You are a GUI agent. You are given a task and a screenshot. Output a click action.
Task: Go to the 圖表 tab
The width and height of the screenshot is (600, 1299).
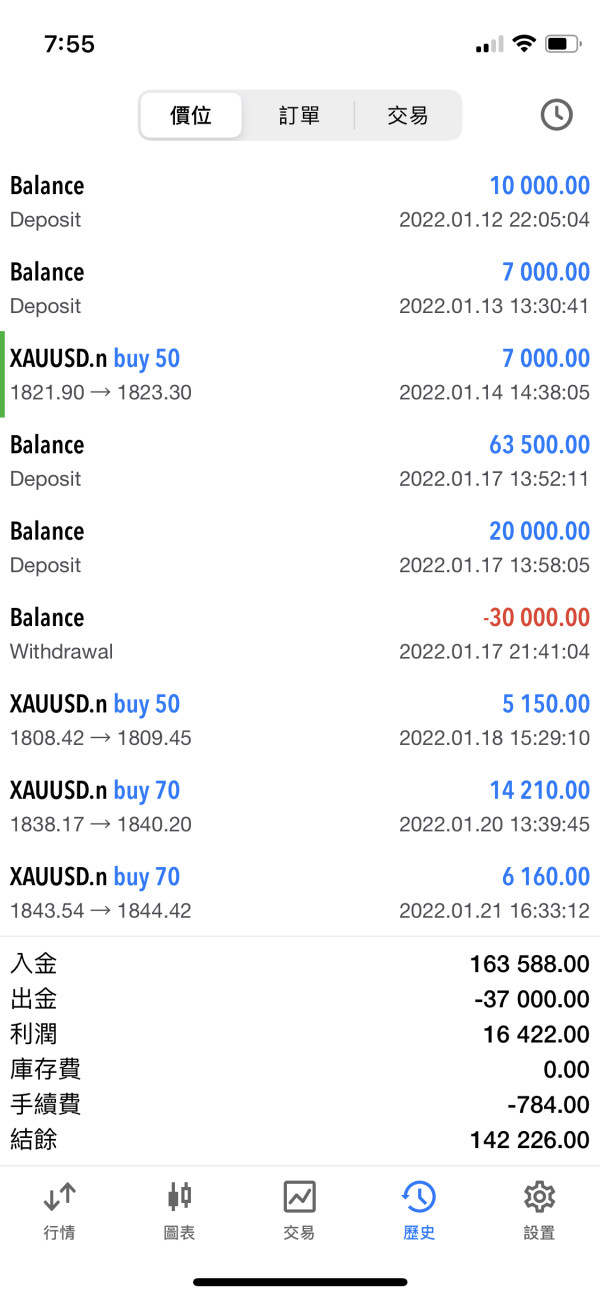[x=180, y=1210]
